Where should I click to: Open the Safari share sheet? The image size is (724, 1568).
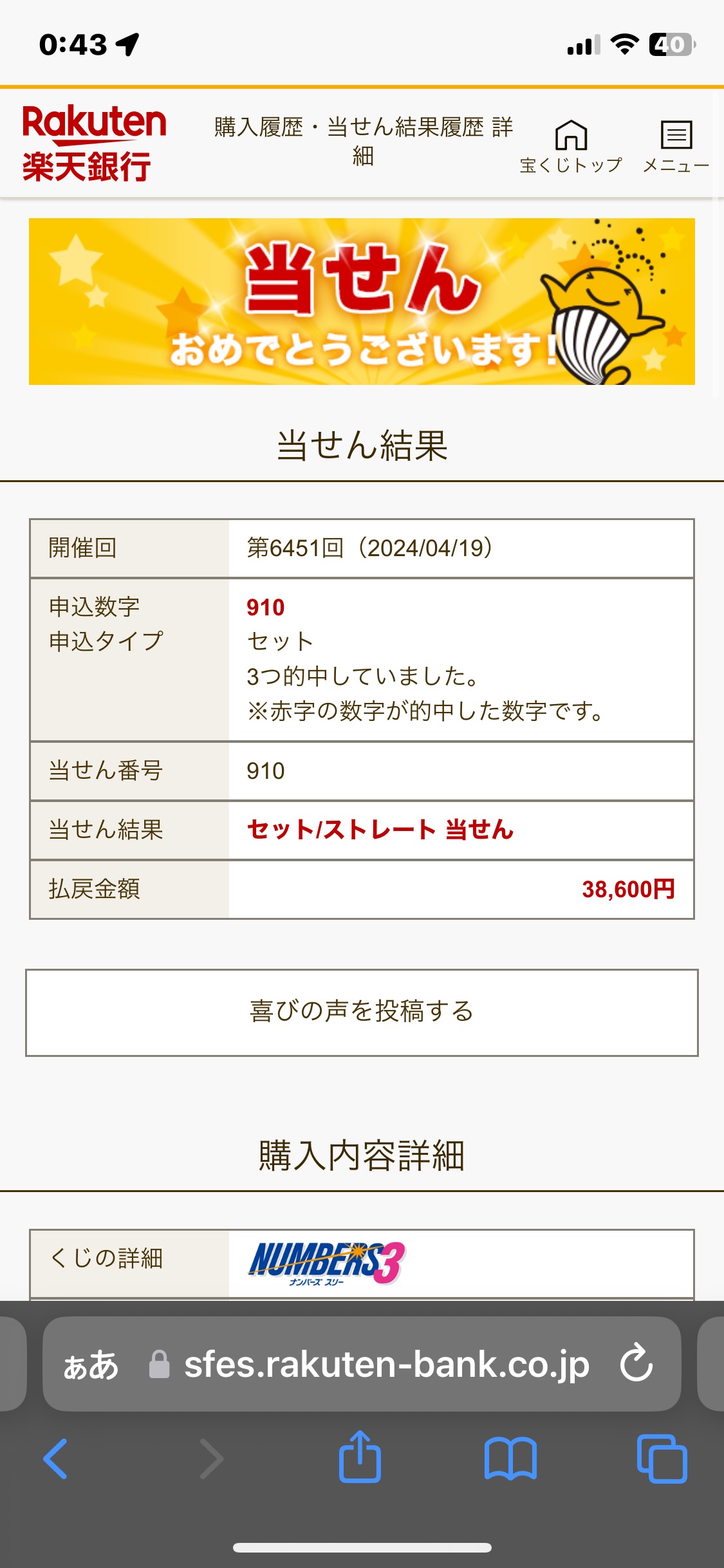[360, 1456]
